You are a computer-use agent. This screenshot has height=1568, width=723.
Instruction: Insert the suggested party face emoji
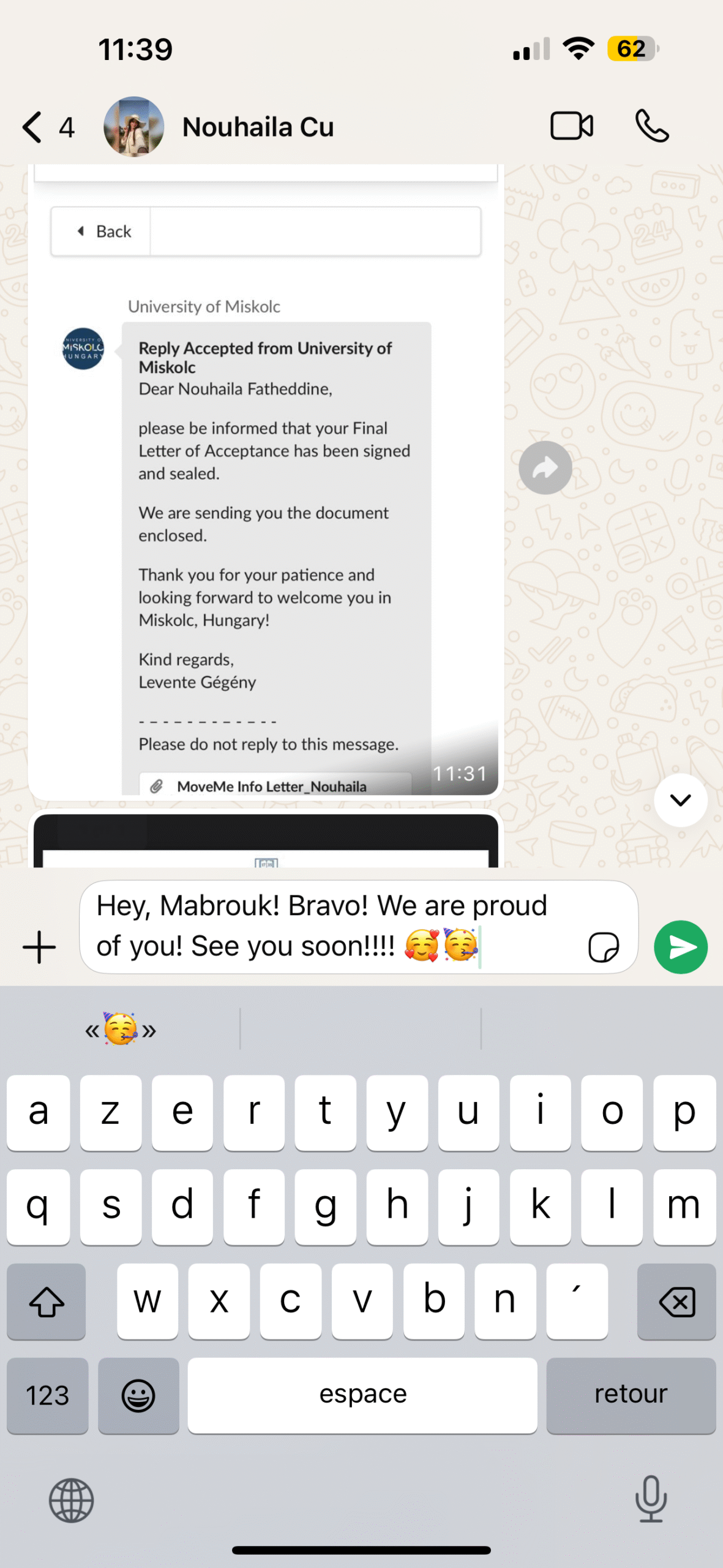(x=121, y=1030)
